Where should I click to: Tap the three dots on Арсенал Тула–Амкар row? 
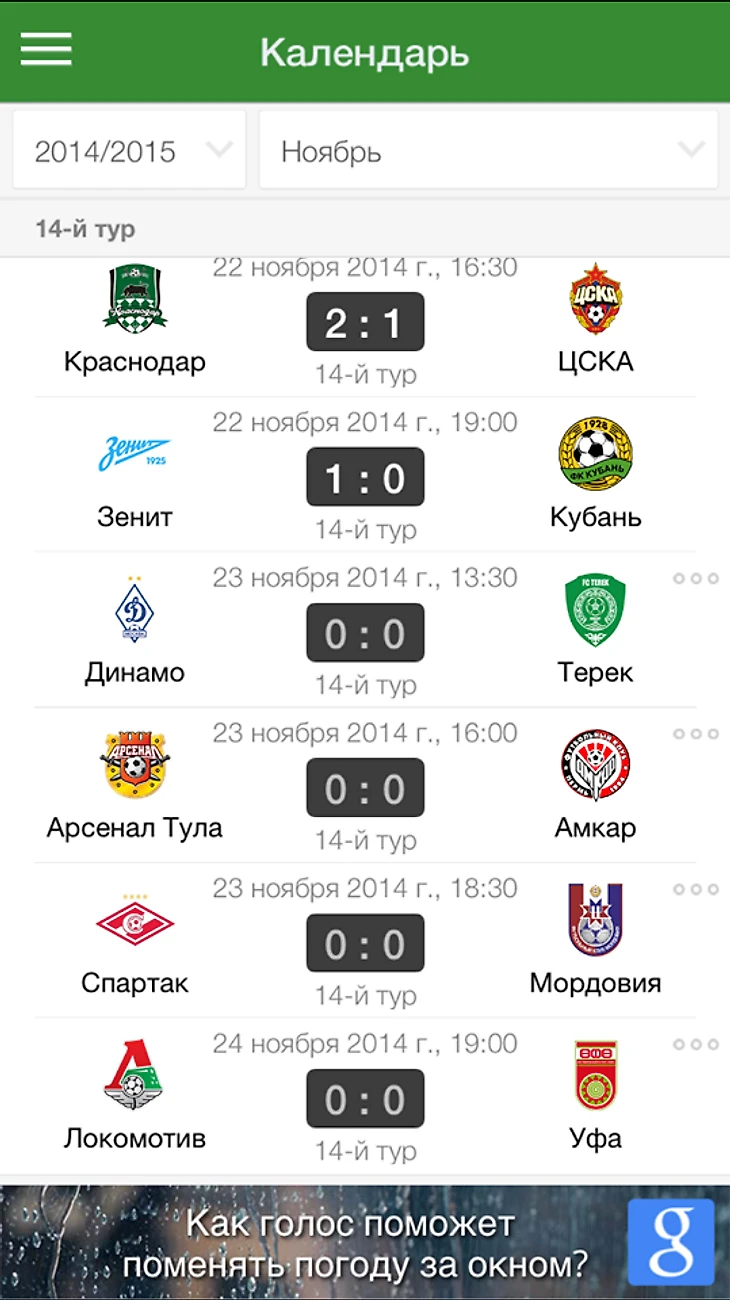tap(696, 734)
